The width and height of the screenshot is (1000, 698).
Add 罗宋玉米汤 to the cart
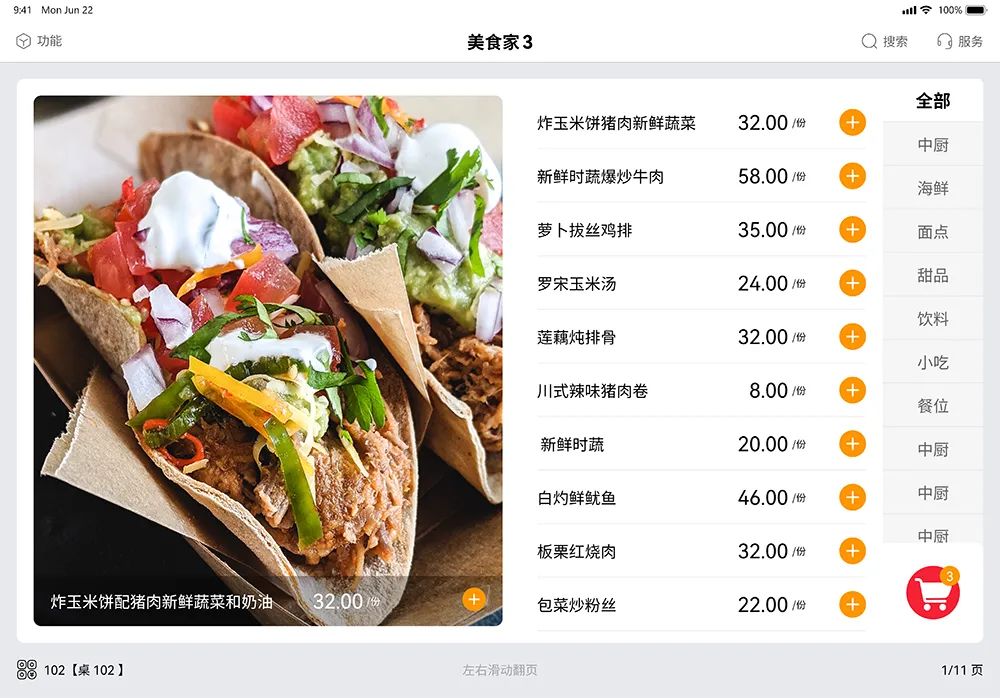click(852, 284)
